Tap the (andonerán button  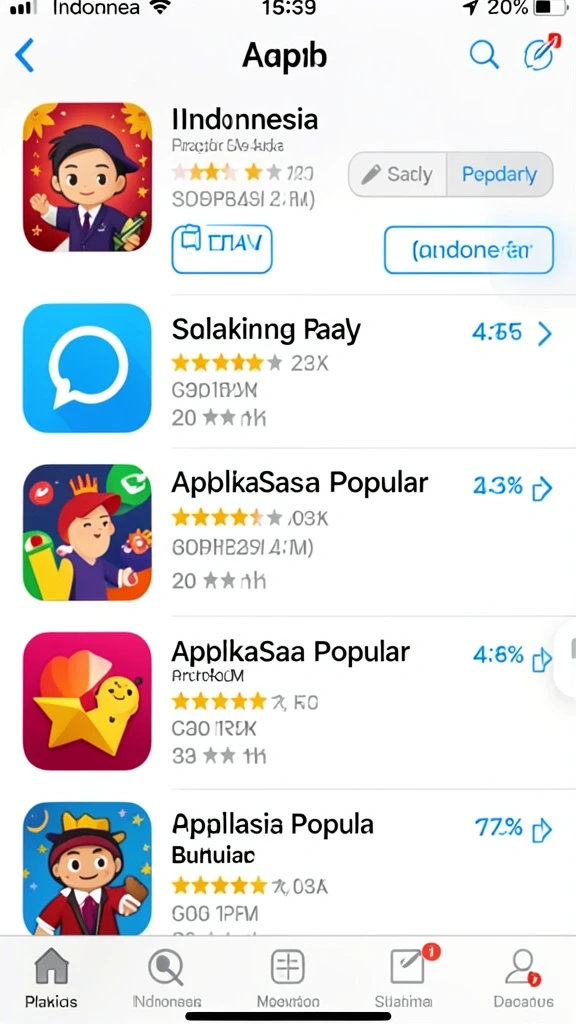pos(469,249)
